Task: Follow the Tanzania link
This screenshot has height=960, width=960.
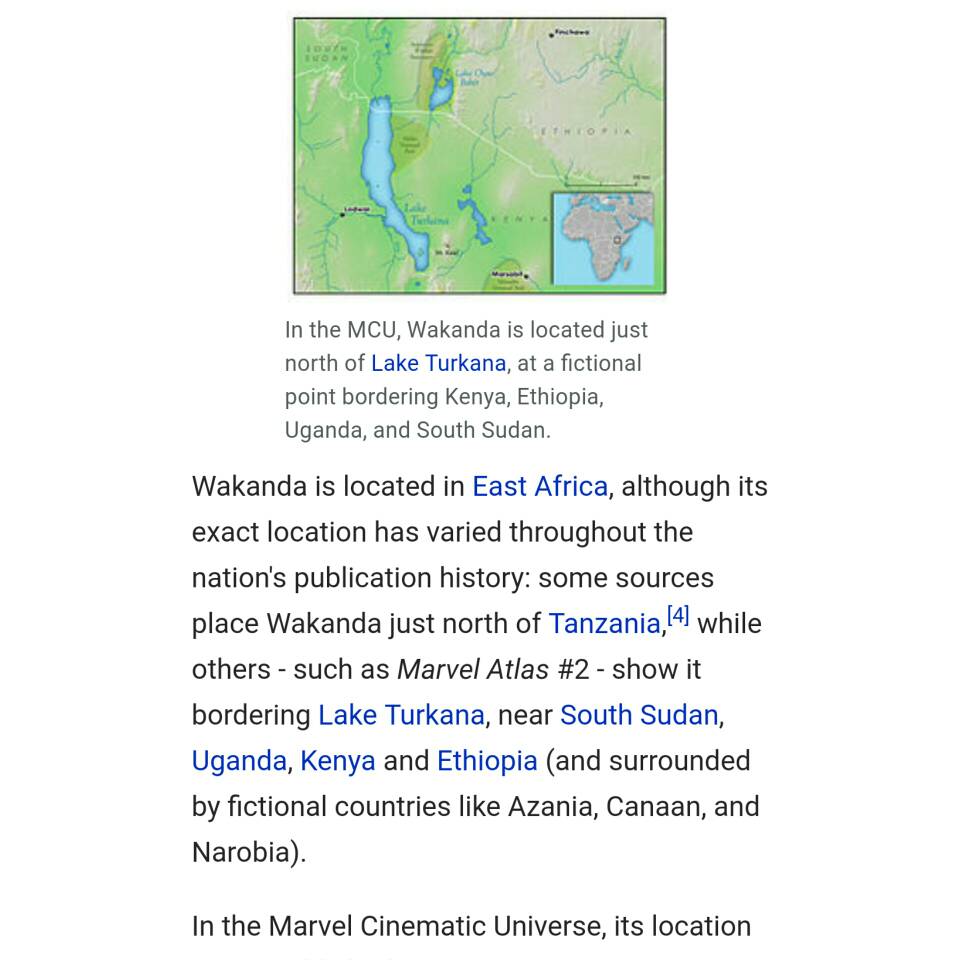Action: coord(604,624)
